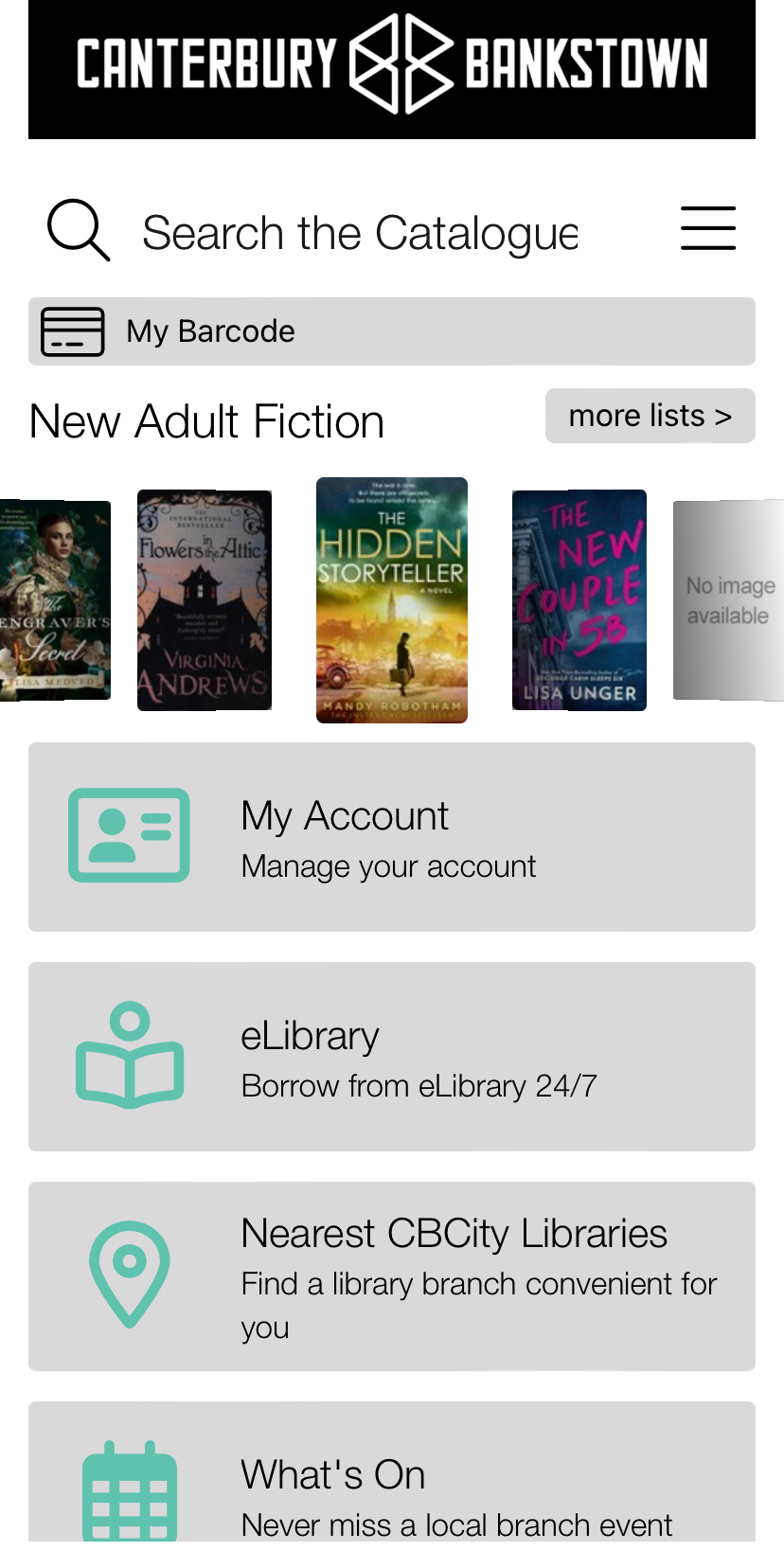Viewport: 784px width, 1551px height.
Task: Select the Flowers in the Attic cover
Action: [205, 599]
